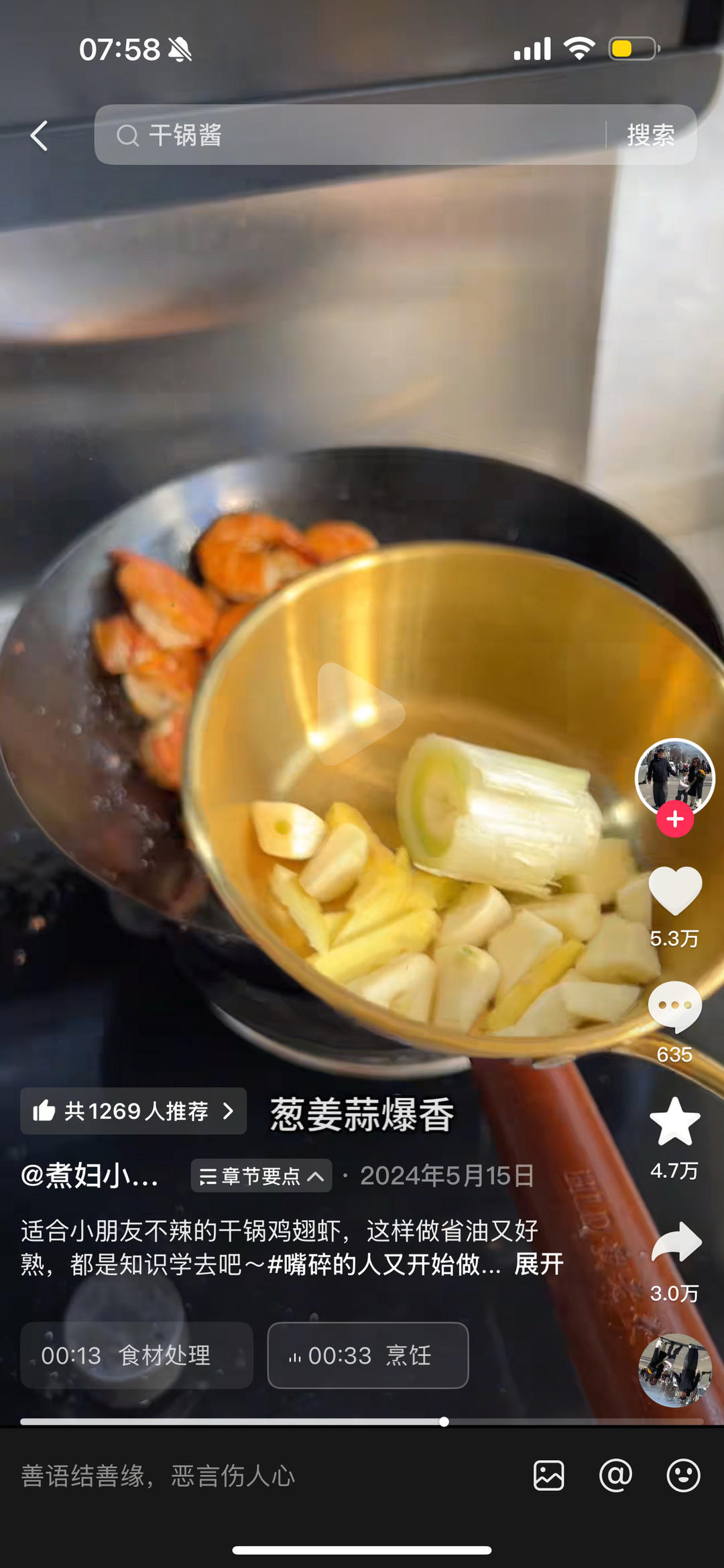Screen dimensions: 724x1568
Task: Open the @煮妇小... username
Action: click(90, 1175)
